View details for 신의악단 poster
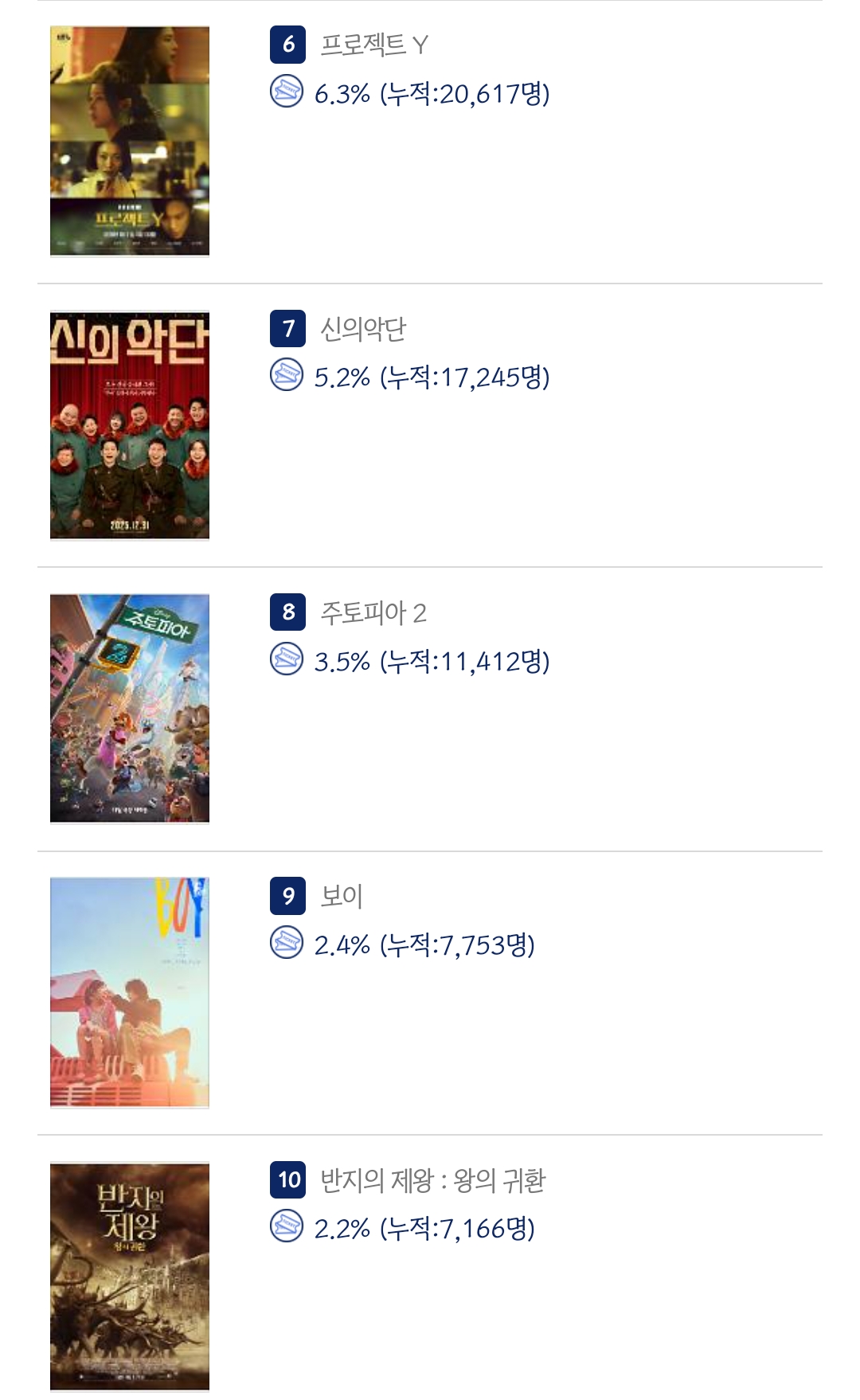The height and width of the screenshot is (1400, 860). tap(130, 425)
